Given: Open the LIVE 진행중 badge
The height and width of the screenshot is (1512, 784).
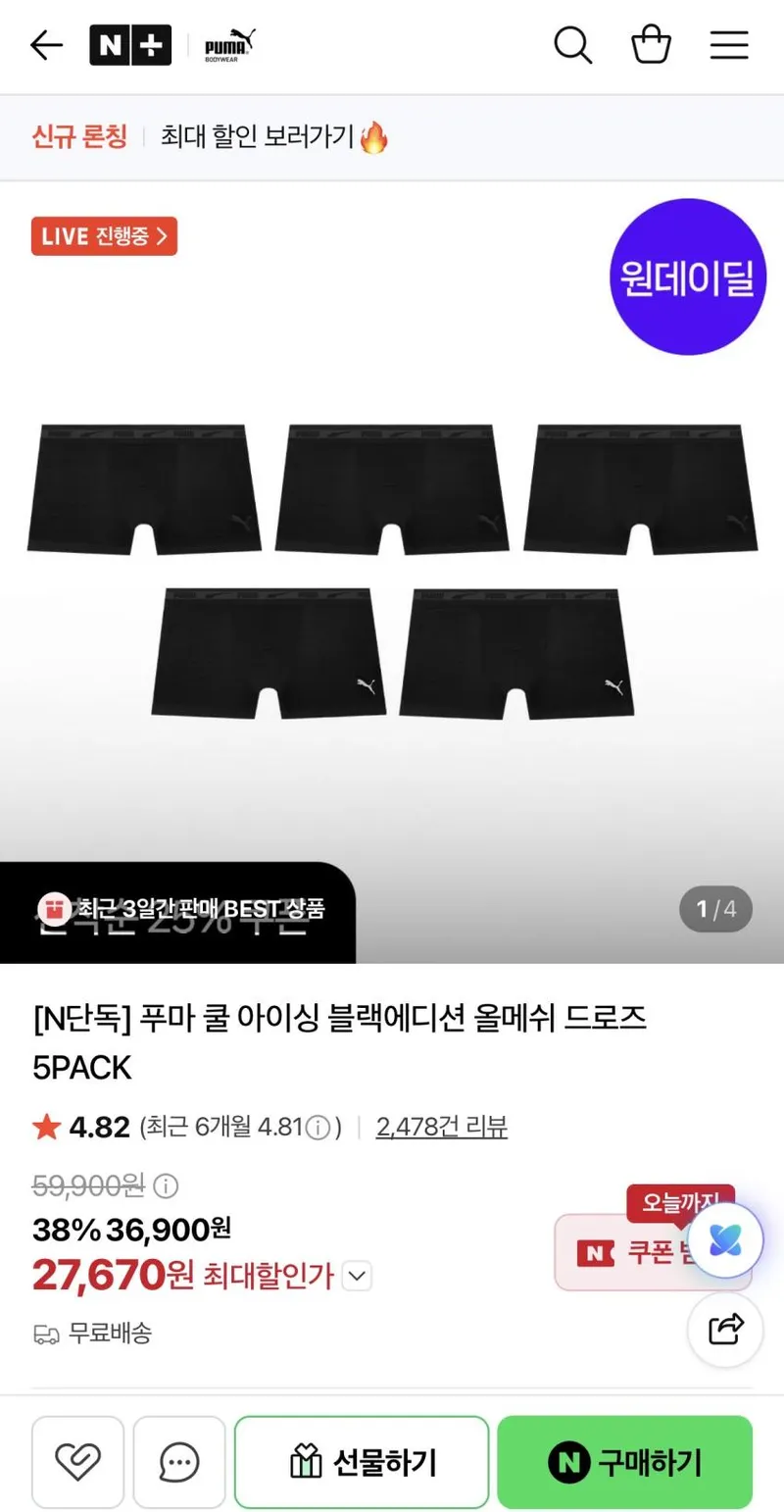Looking at the screenshot, I should [x=104, y=236].
